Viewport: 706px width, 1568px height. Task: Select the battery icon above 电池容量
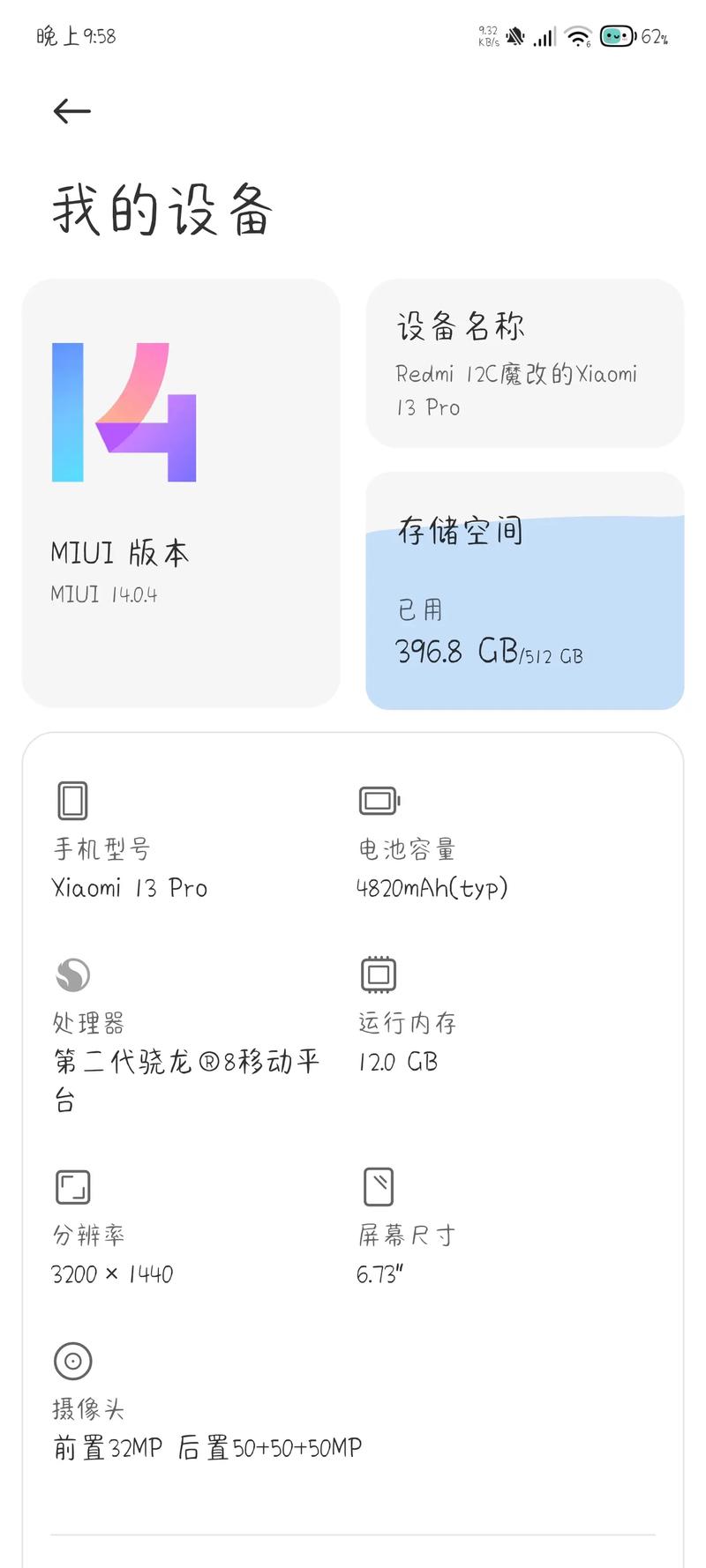click(379, 800)
